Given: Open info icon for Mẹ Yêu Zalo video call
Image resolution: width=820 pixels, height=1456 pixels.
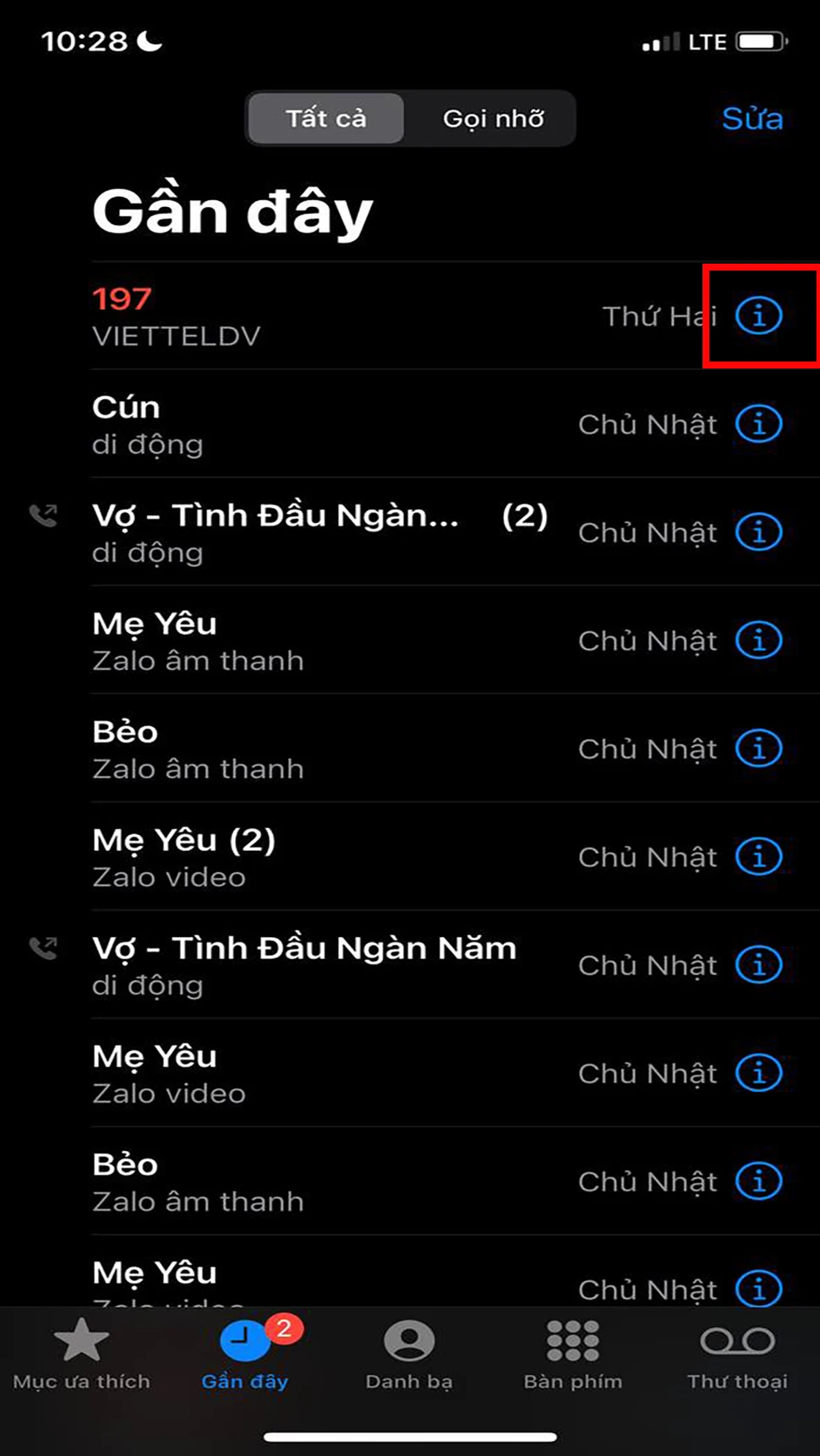Looking at the screenshot, I should pyautogui.click(x=758, y=1073).
